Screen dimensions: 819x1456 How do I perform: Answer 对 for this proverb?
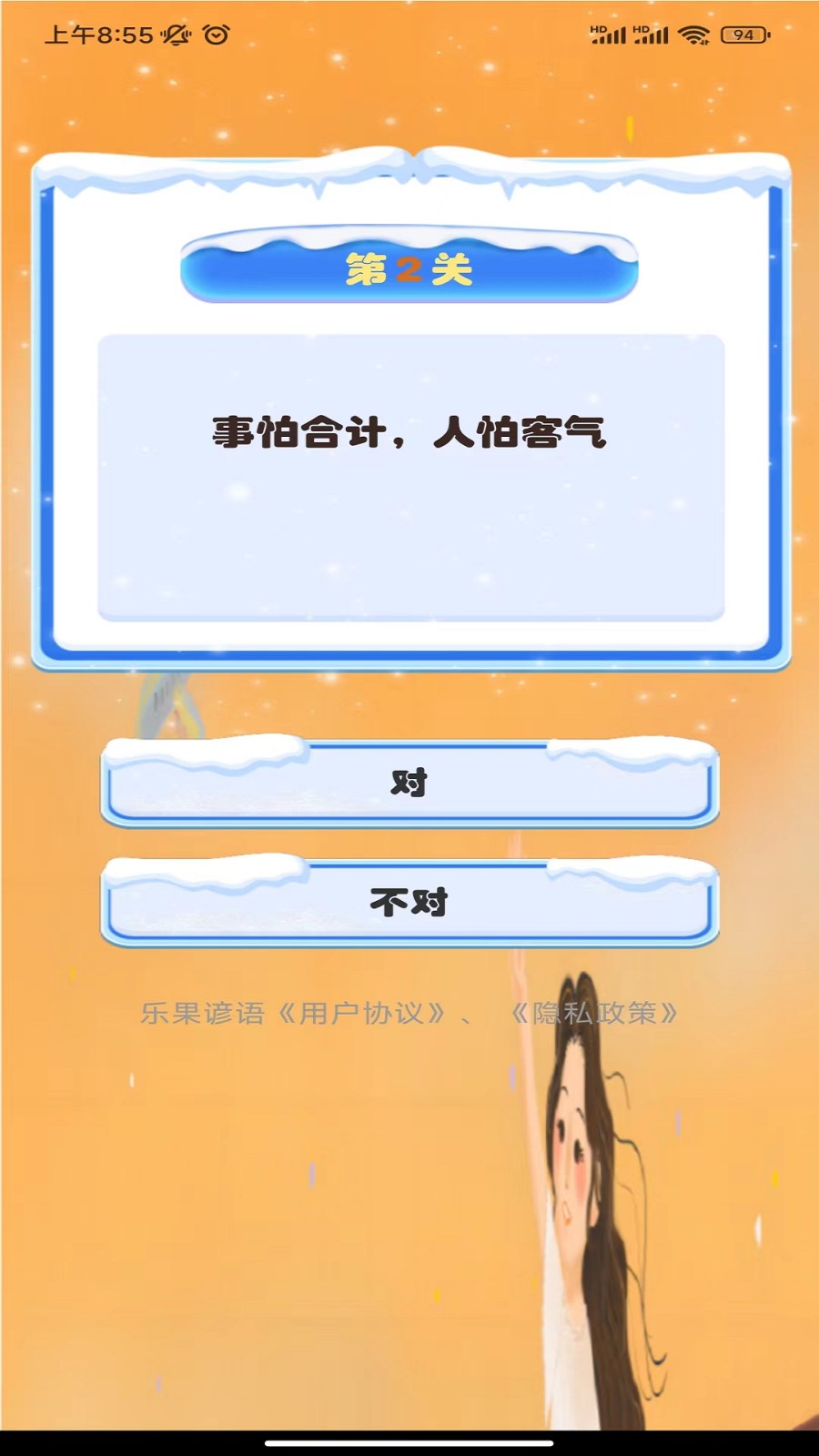(409, 784)
